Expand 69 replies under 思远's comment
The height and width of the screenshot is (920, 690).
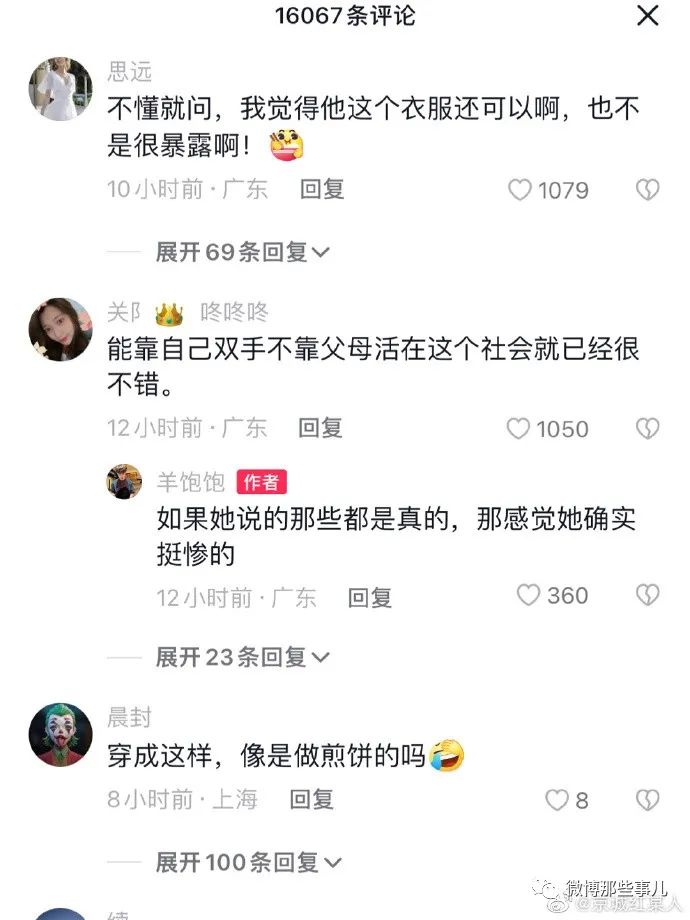242,252
